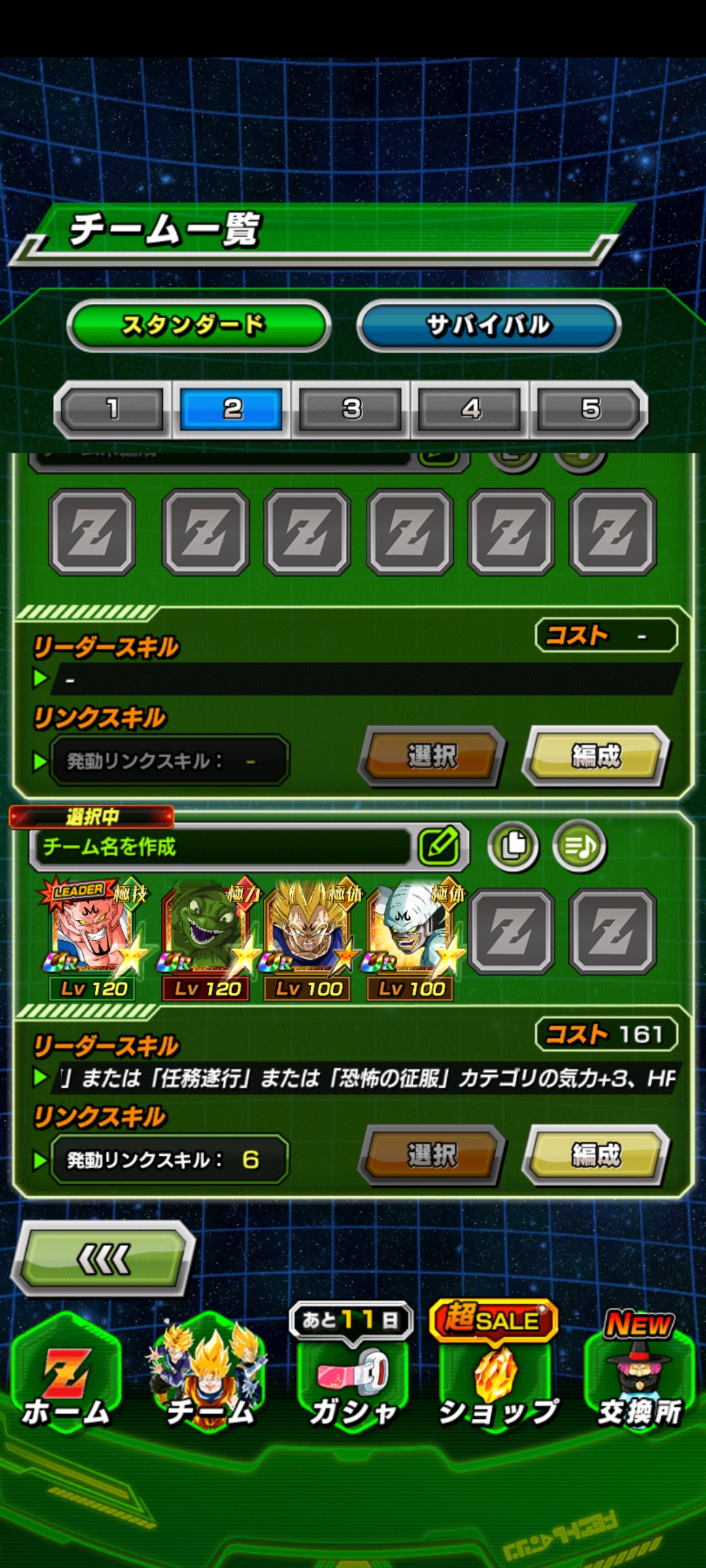Switch to the スタンダード team mode

click(198, 325)
